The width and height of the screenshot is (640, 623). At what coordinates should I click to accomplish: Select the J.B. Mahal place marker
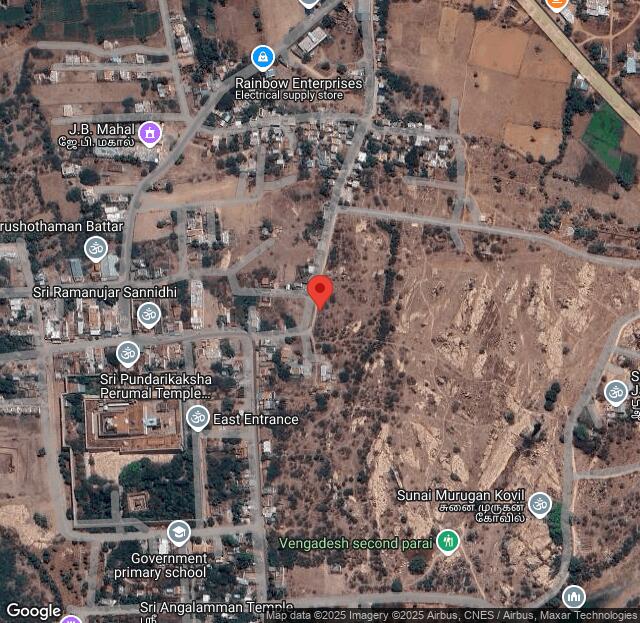150,132
